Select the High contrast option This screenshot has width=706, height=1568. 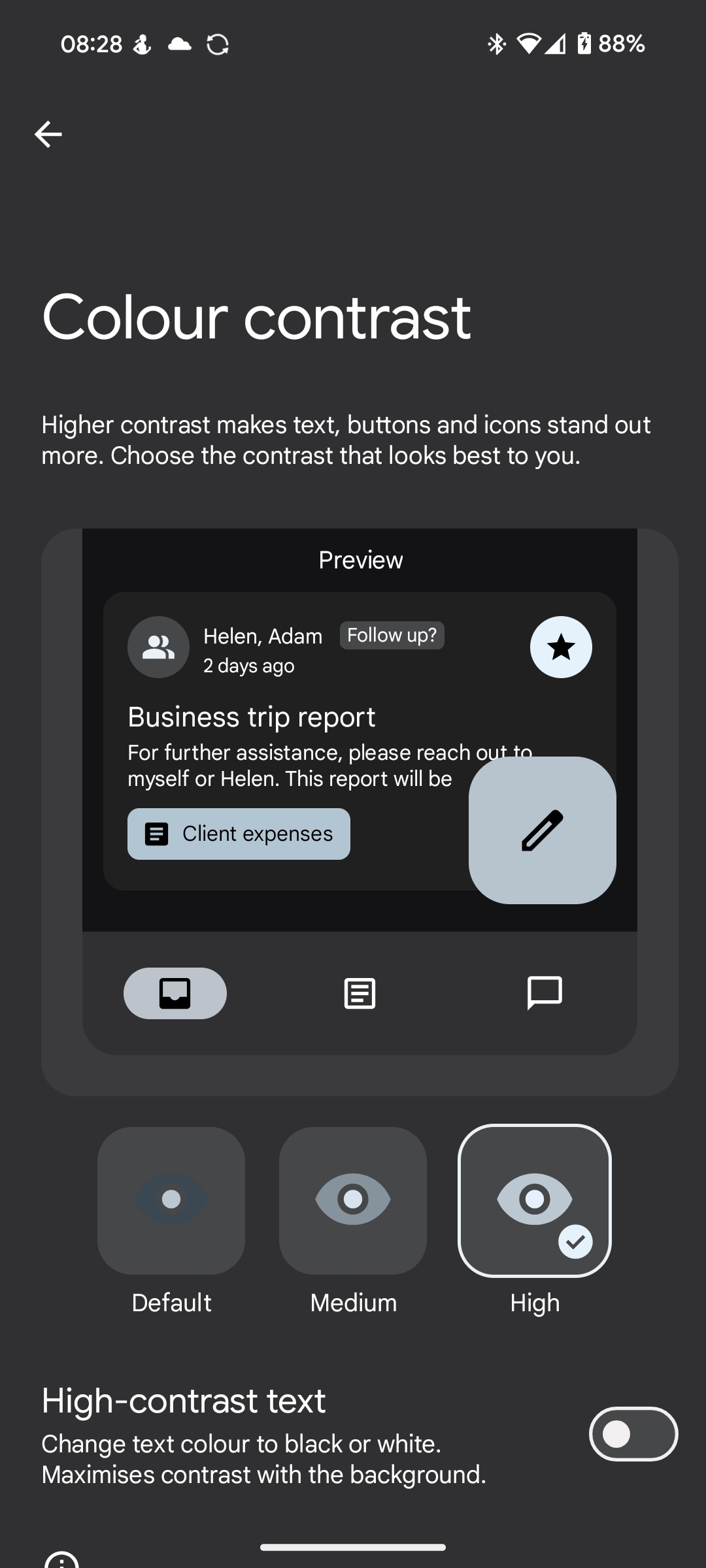click(x=535, y=1200)
